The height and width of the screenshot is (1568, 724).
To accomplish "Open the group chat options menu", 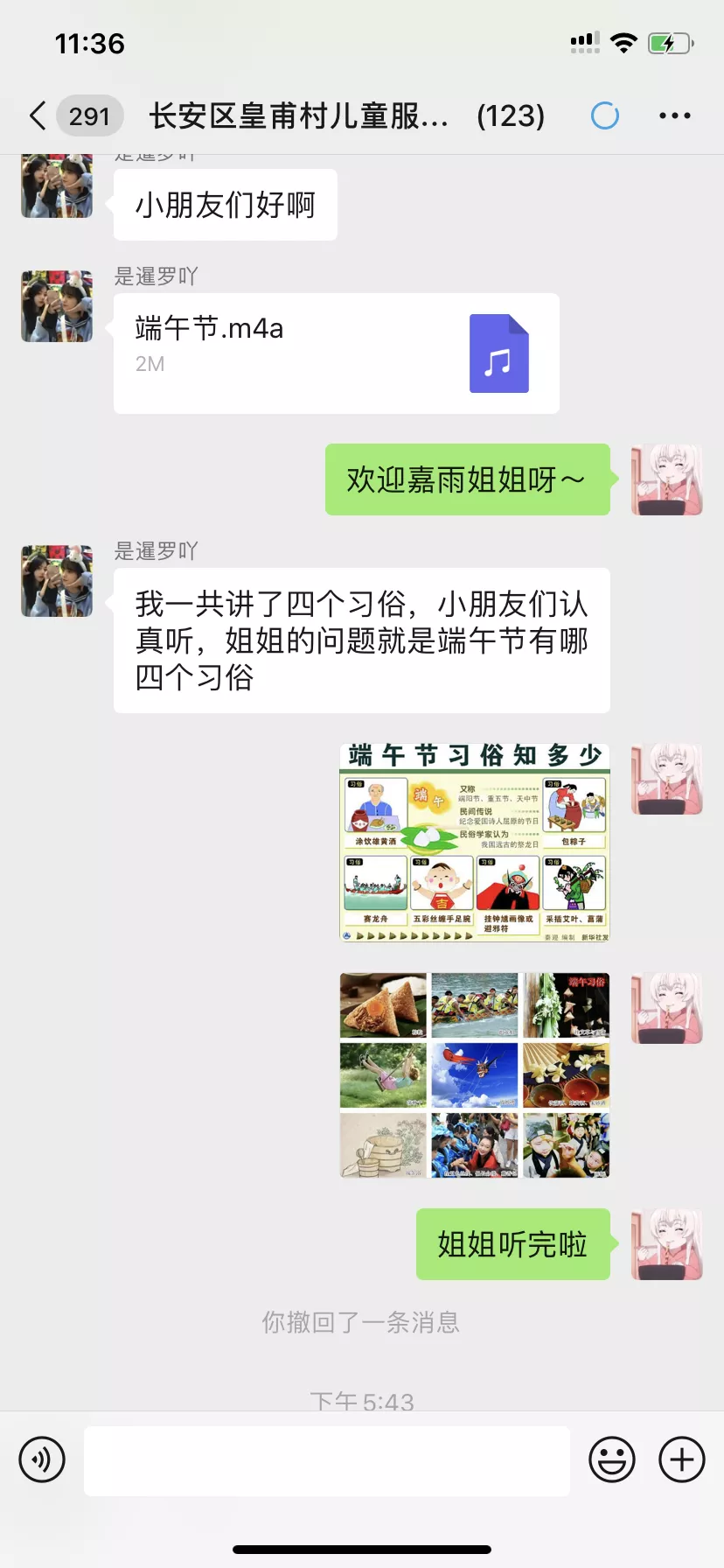I will pyautogui.click(x=674, y=115).
